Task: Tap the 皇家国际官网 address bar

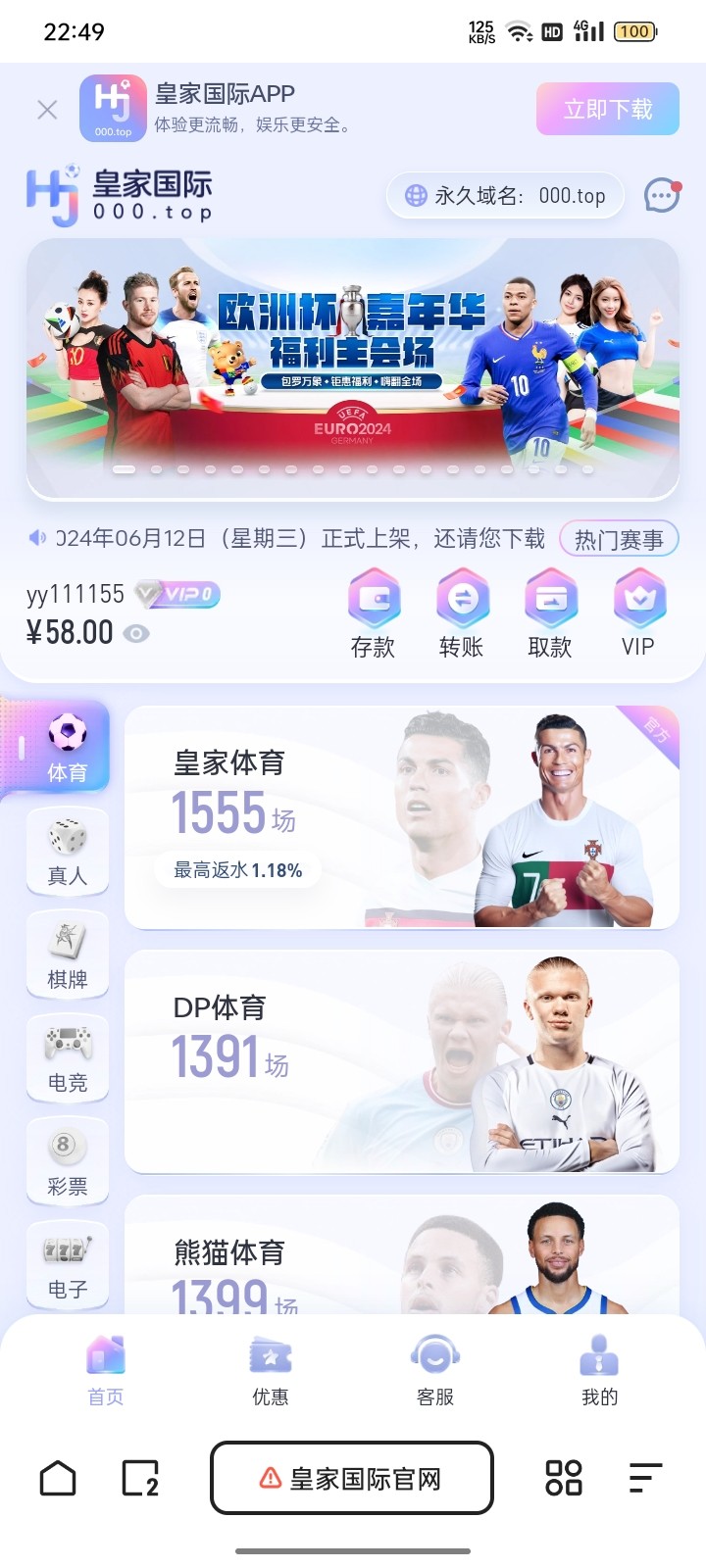Action: 351,1478
